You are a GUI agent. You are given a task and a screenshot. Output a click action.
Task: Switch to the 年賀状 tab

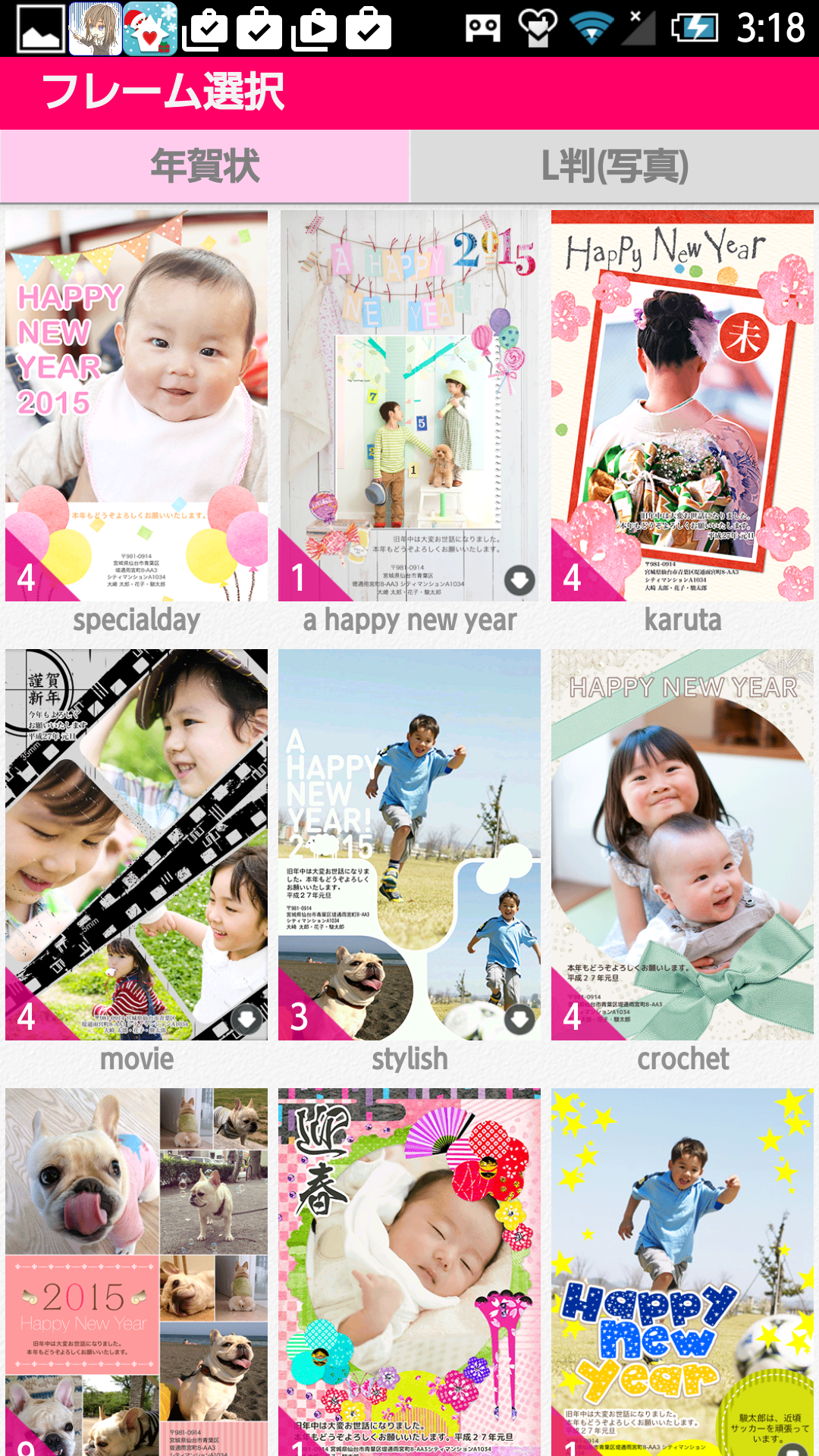[205, 166]
